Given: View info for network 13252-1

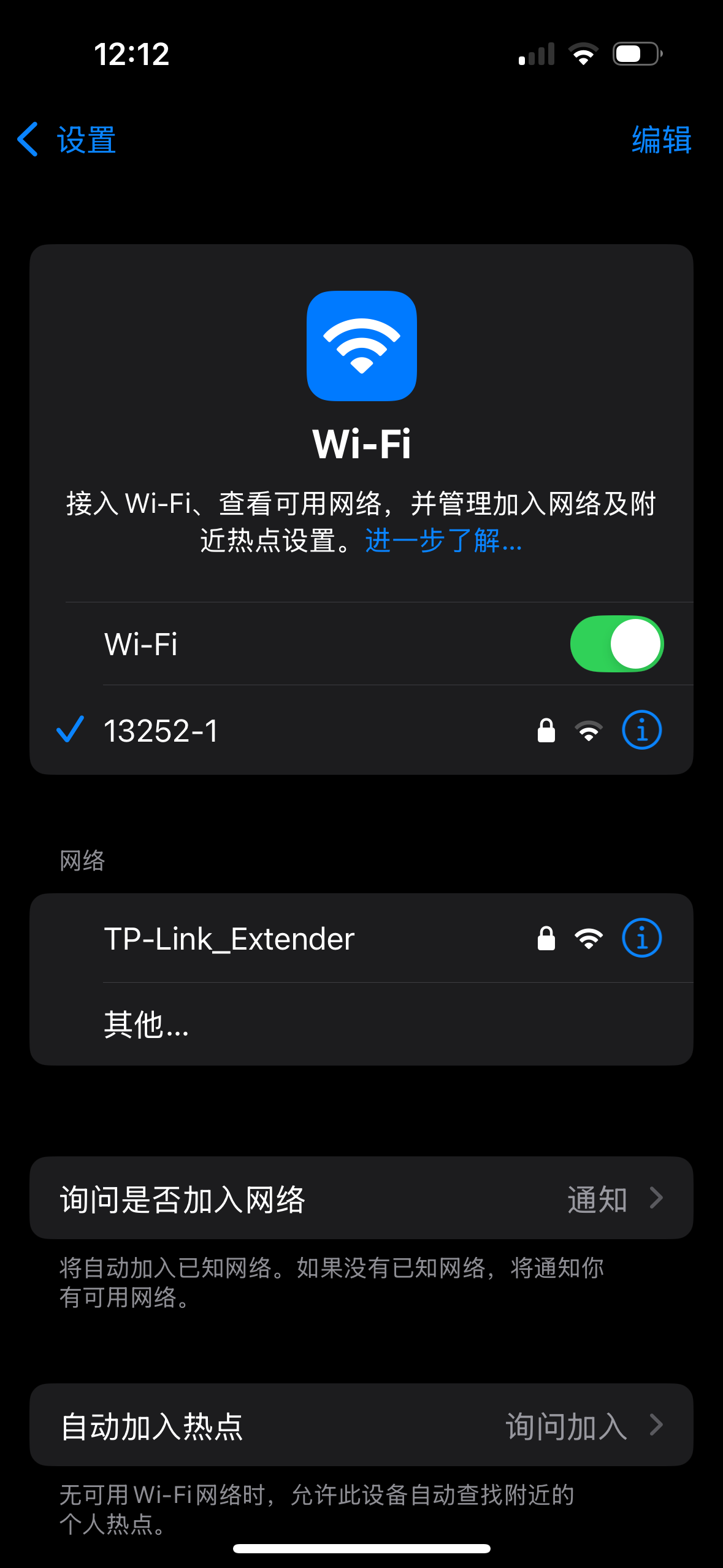Looking at the screenshot, I should (x=641, y=731).
